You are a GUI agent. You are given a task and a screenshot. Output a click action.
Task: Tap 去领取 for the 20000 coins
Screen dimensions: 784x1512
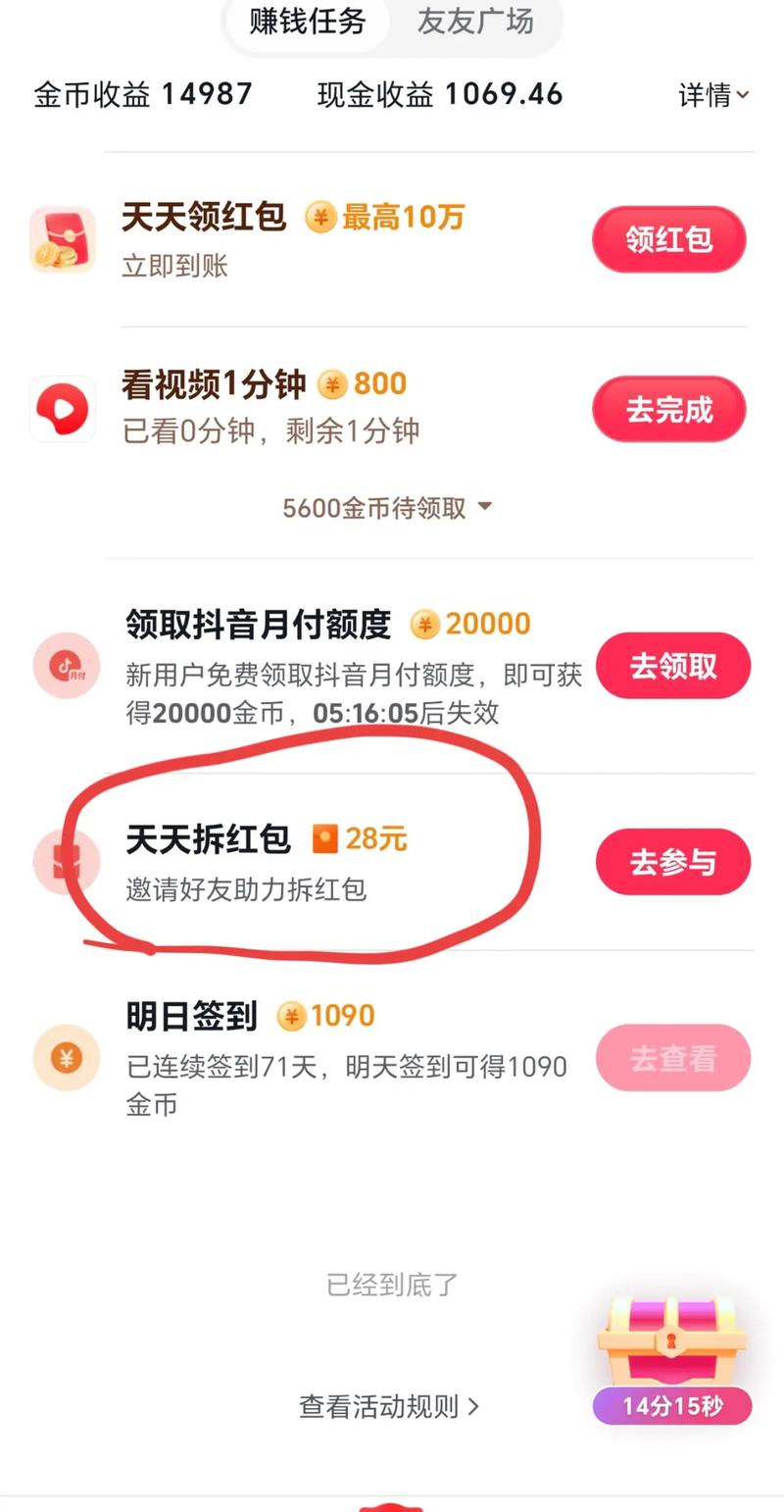tap(673, 666)
